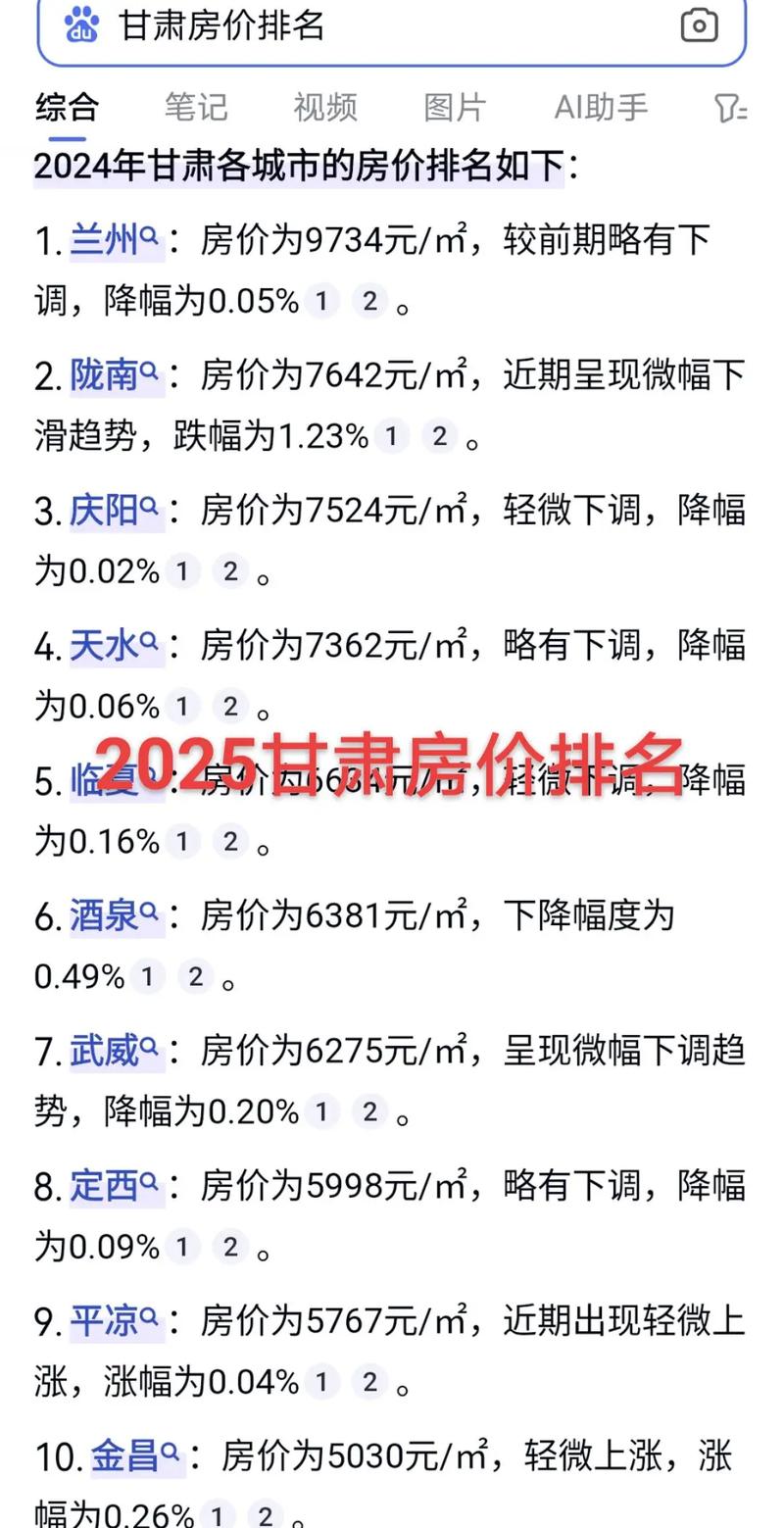The width and height of the screenshot is (784, 1528).
Task: Open the 酒泉 search link
Action: [113, 915]
